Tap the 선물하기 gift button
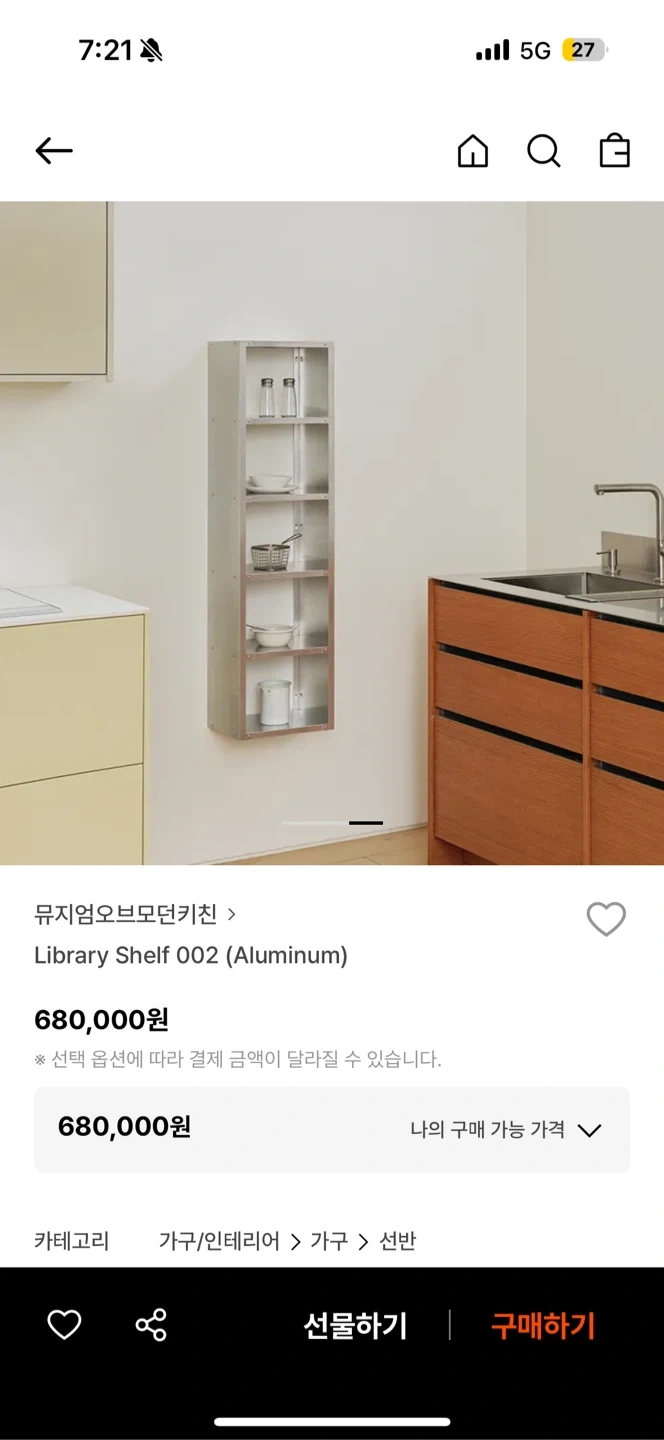 pos(355,1326)
